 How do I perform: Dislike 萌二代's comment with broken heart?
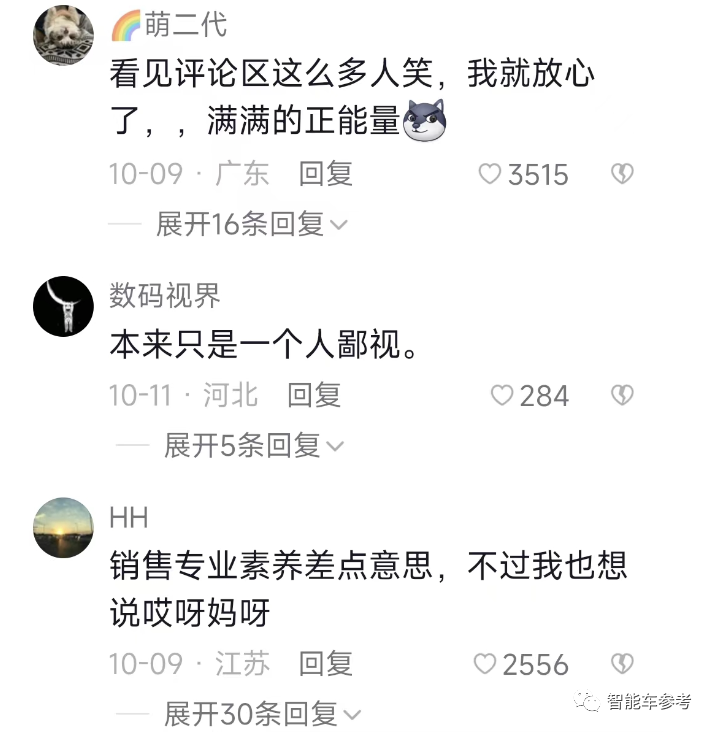tap(622, 175)
